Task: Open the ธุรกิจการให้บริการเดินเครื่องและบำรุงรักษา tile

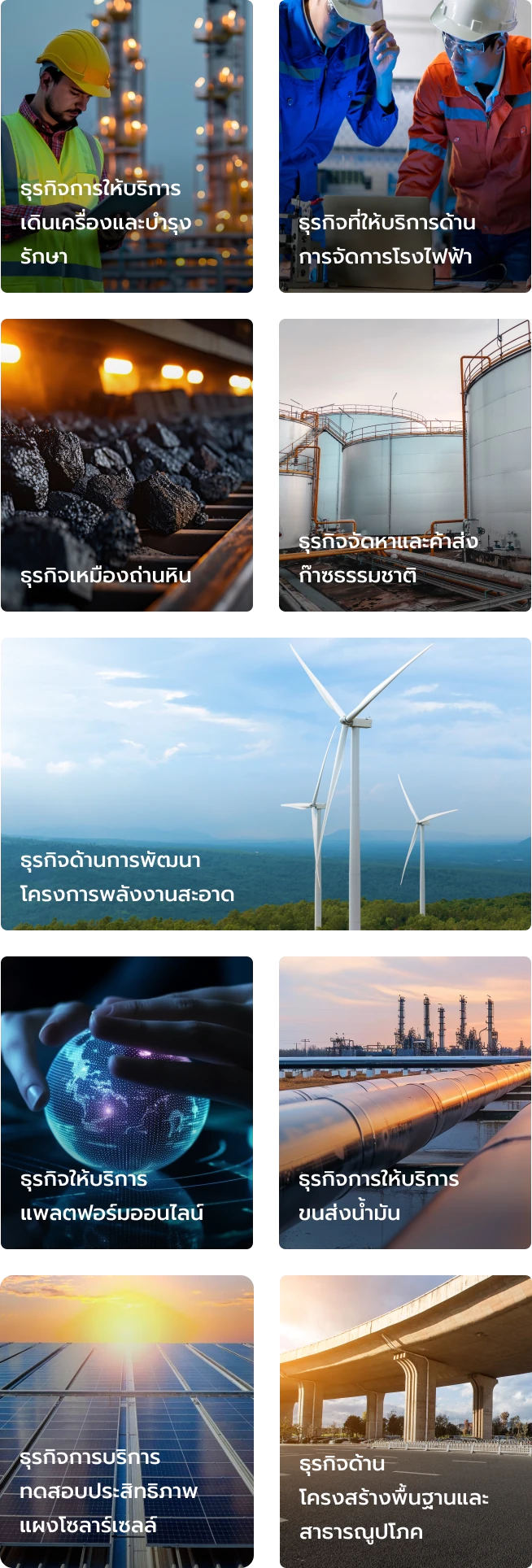Action: [x=126, y=146]
